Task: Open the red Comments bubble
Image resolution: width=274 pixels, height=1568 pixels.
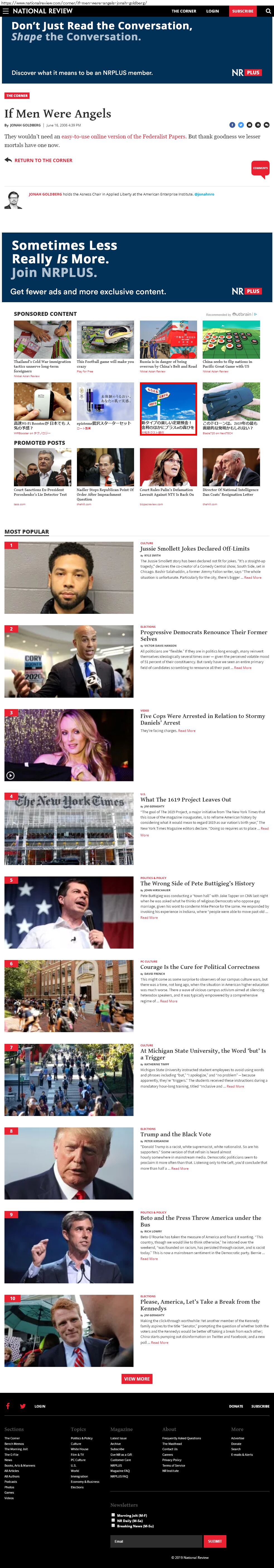Action: (x=261, y=168)
